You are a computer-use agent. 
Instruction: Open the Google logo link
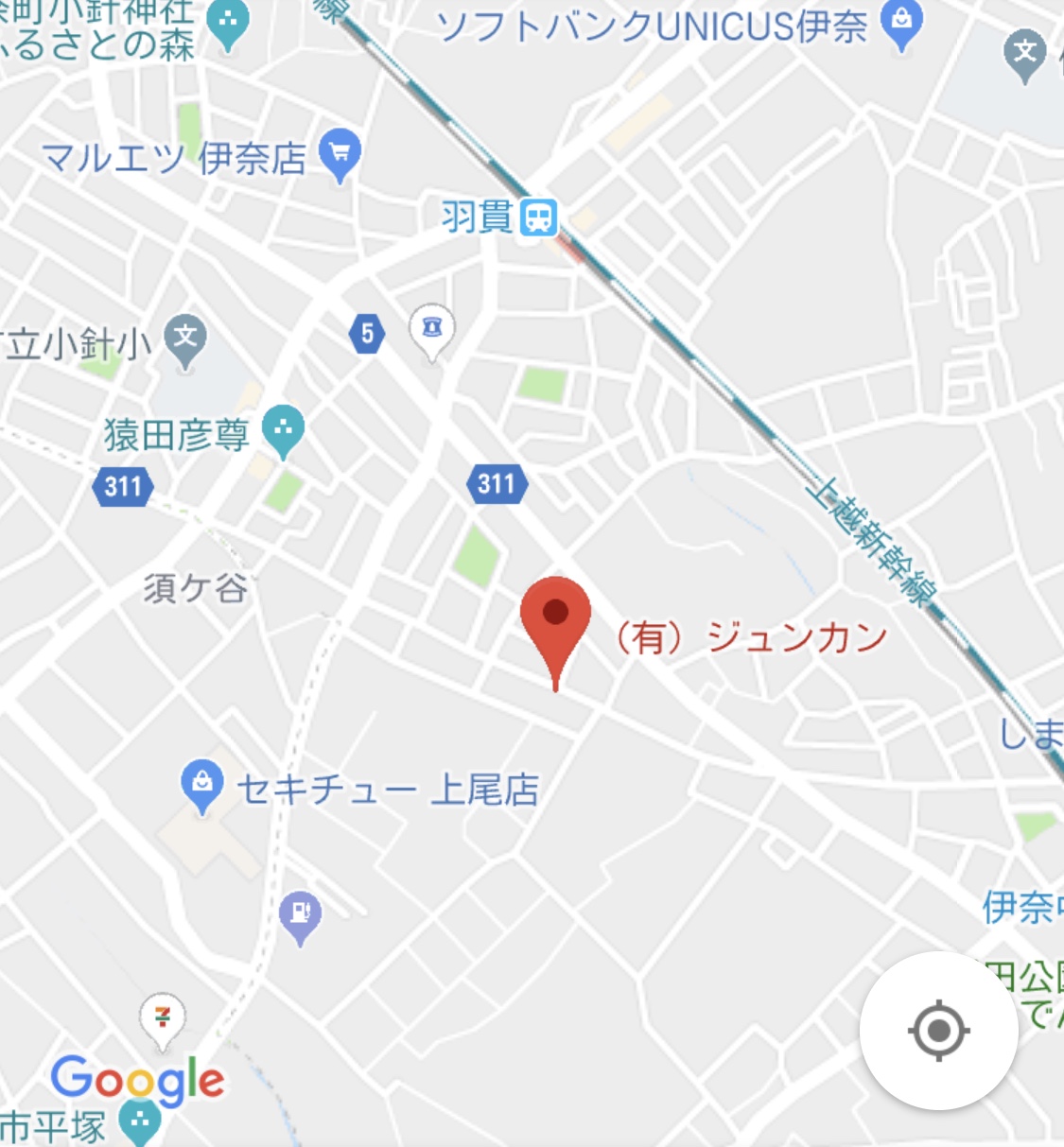click(138, 1080)
